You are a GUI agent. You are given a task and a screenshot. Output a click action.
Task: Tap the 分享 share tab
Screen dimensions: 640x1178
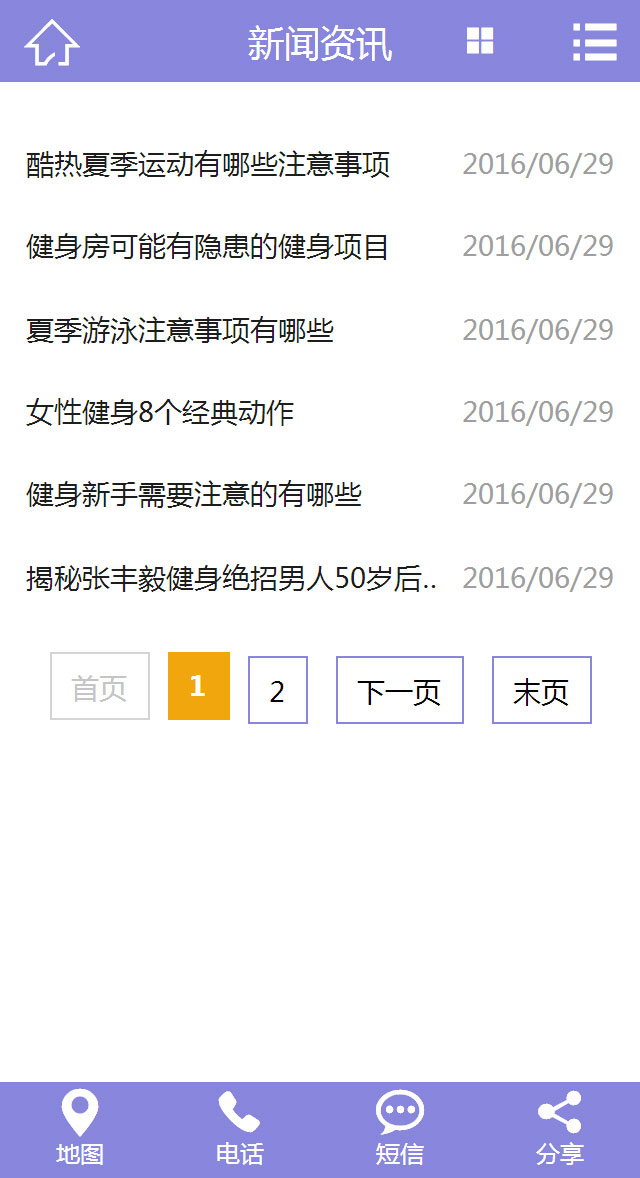click(x=560, y=1129)
